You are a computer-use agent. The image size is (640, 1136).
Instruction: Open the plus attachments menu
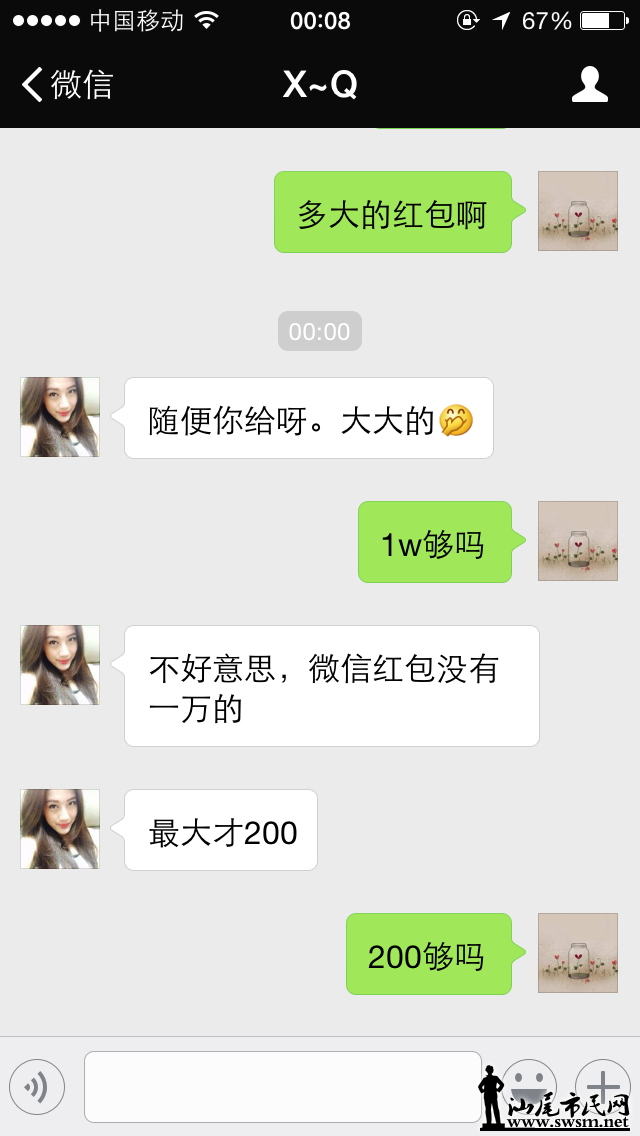click(603, 1086)
